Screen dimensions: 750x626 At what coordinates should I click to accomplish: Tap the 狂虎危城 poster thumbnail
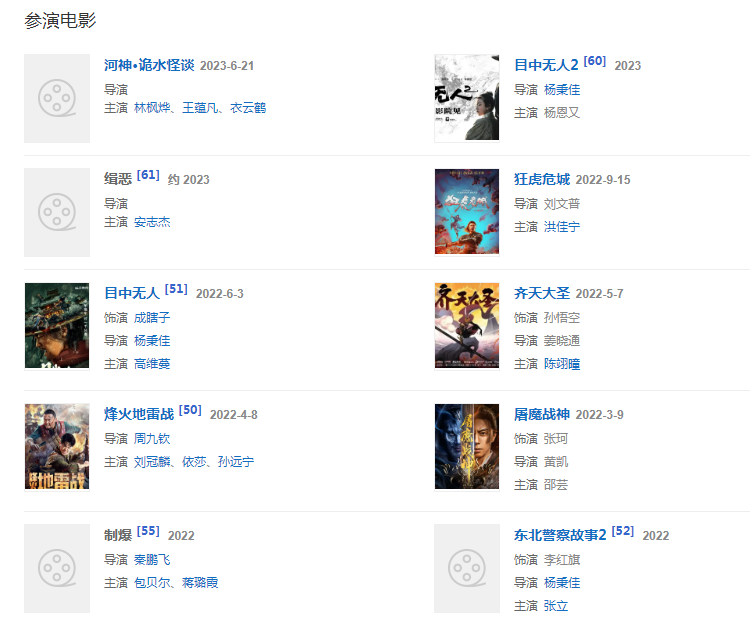(467, 212)
